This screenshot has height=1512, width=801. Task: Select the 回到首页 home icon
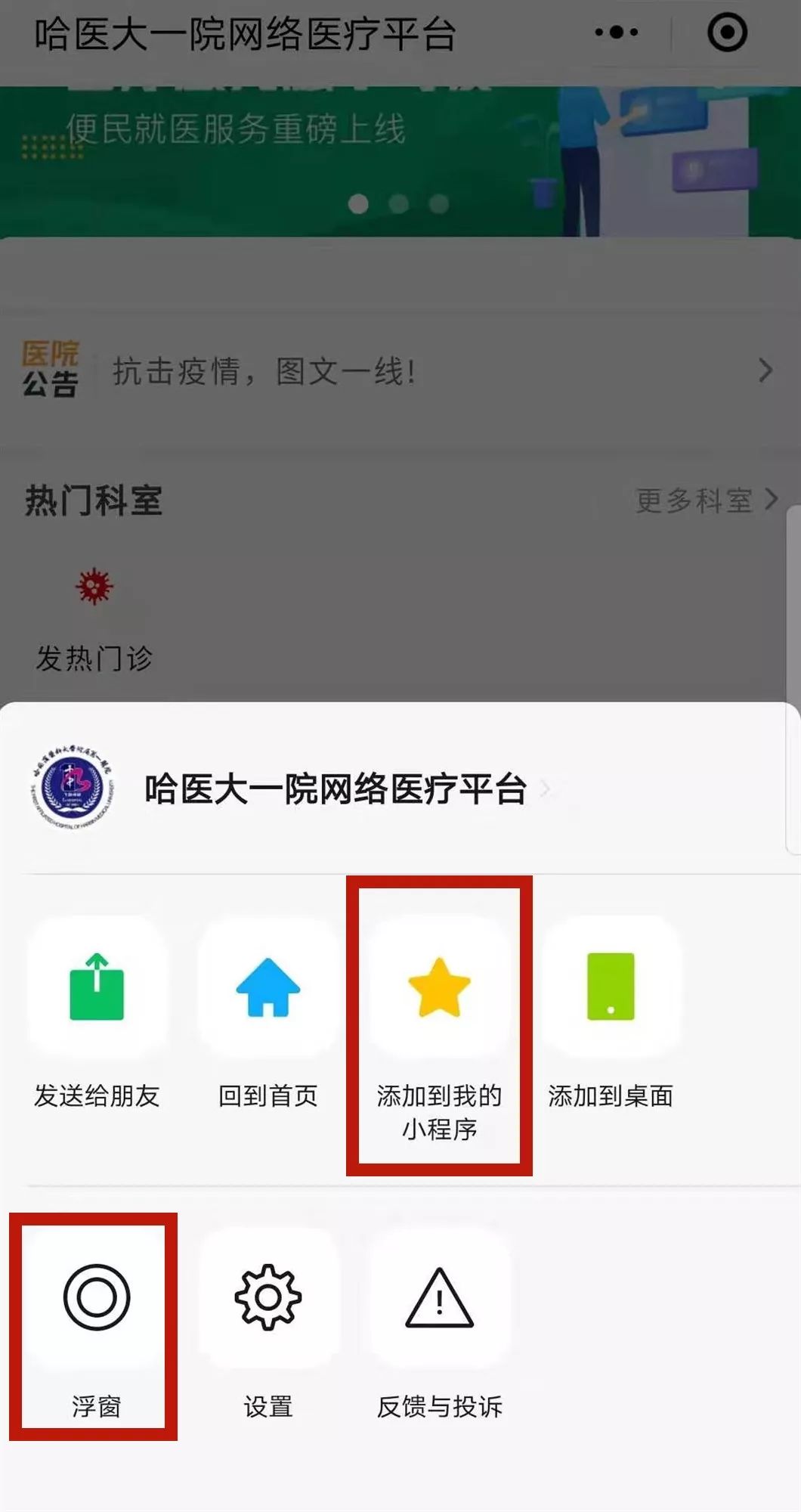pyautogui.click(x=267, y=985)
